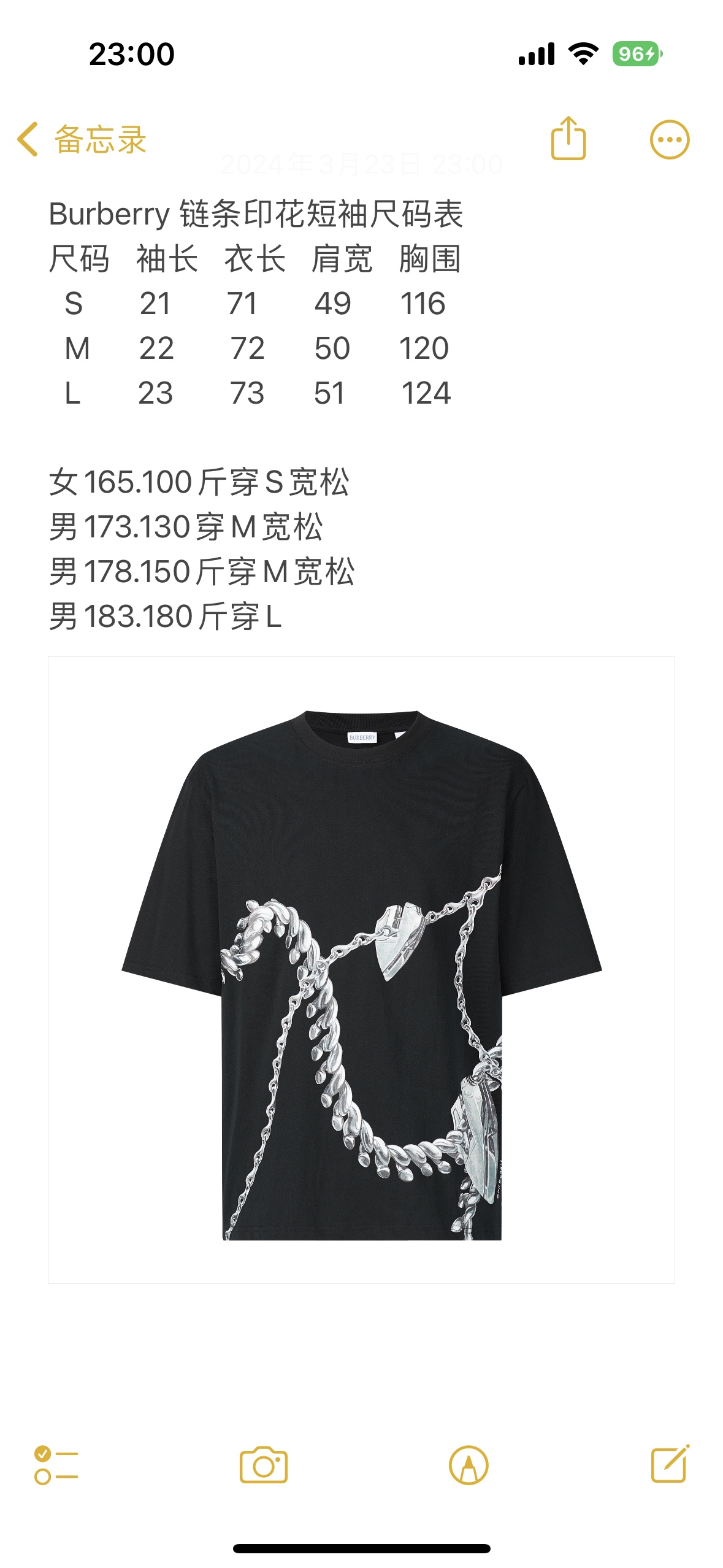Open the camera attachment option

click(264, 1466)
